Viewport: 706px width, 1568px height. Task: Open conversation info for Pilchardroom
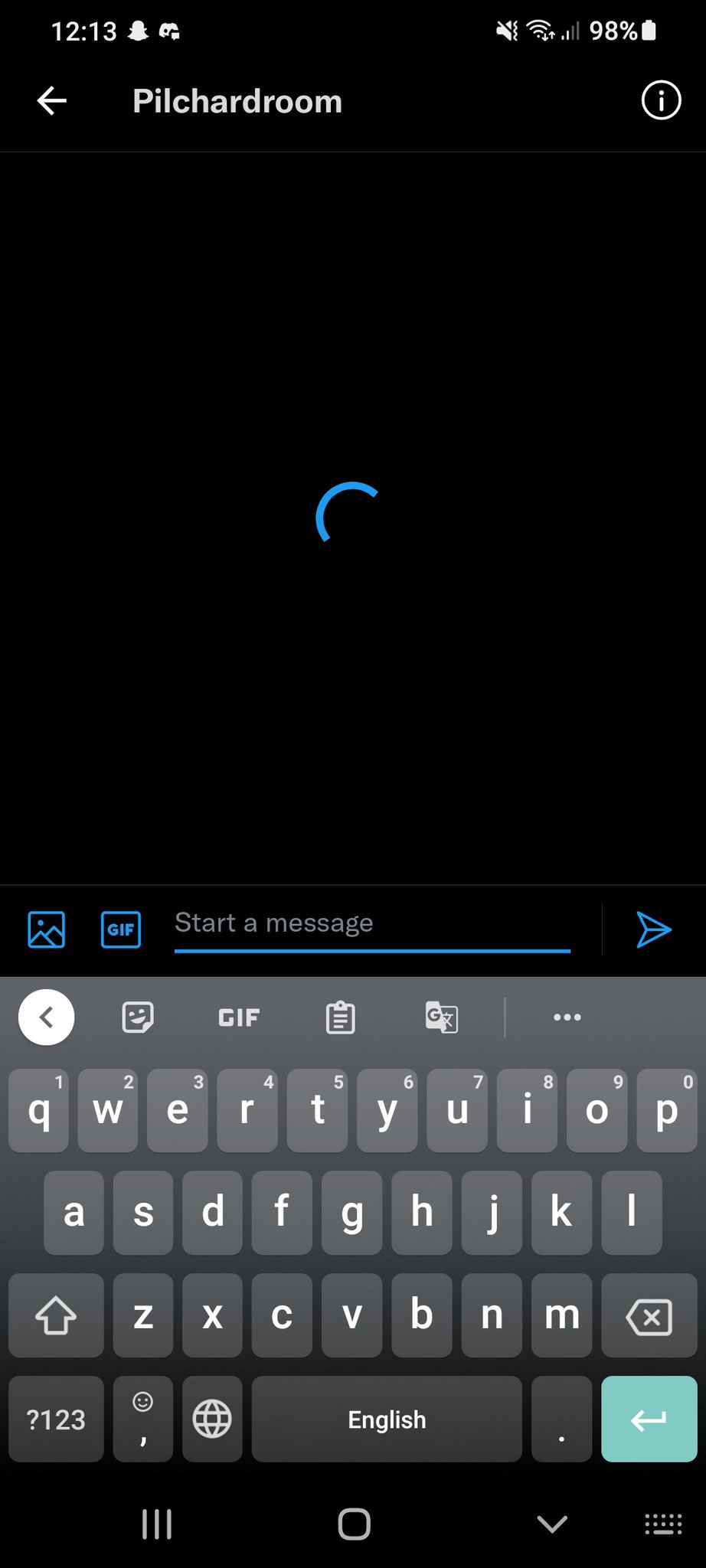(x=660, y=100)
